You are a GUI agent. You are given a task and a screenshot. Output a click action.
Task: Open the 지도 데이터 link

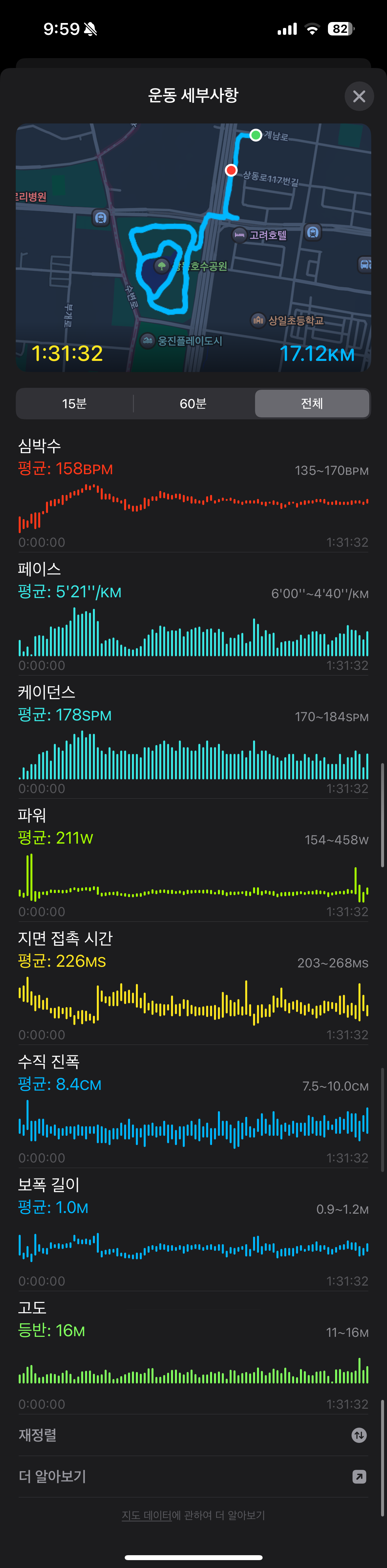pos(146,1515)
